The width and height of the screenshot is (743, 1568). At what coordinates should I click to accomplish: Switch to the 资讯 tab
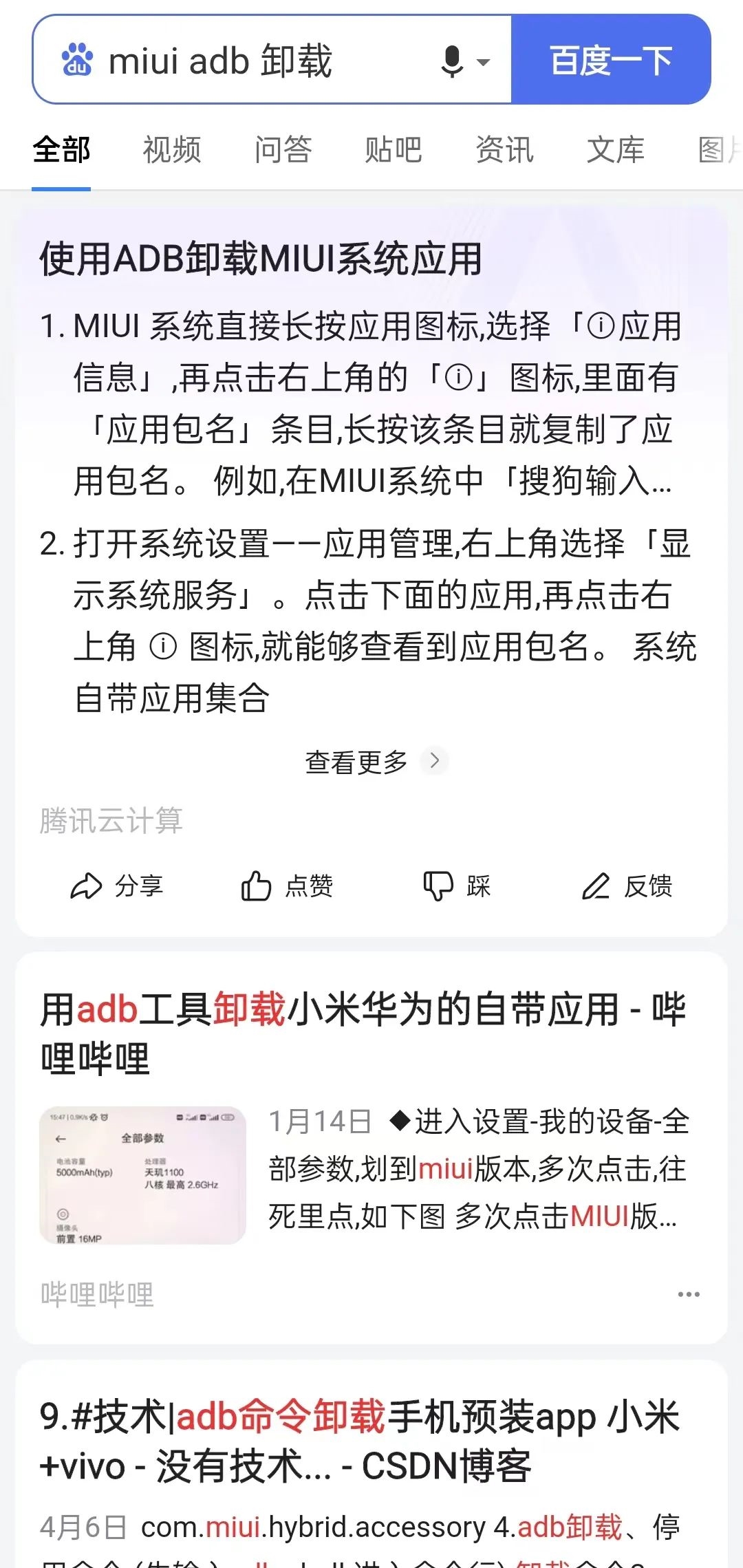(505, 149)
